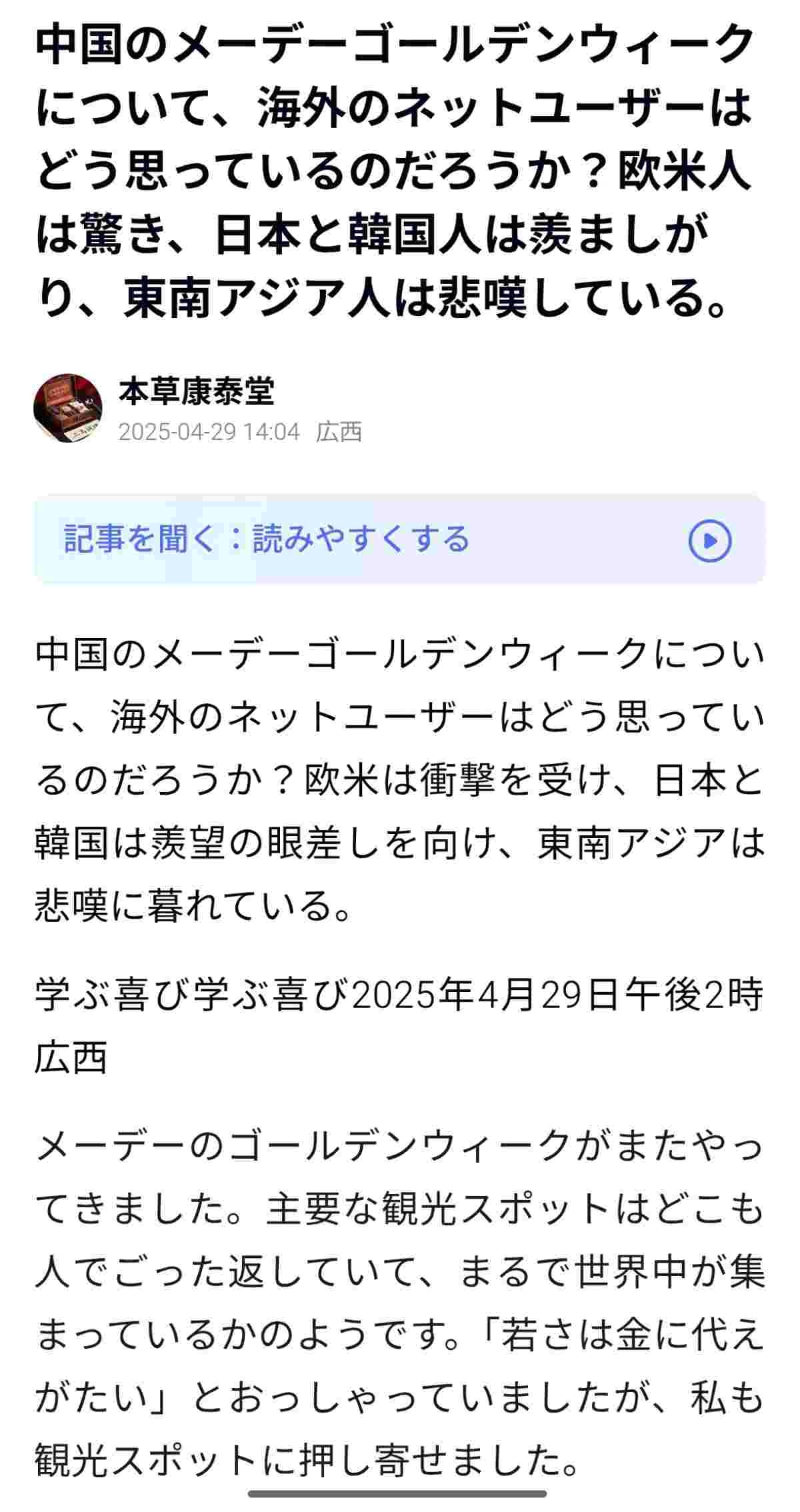Open the 本草康泰堂 author name
Screen dimensions: 800x1512
[x=196, y=391]
